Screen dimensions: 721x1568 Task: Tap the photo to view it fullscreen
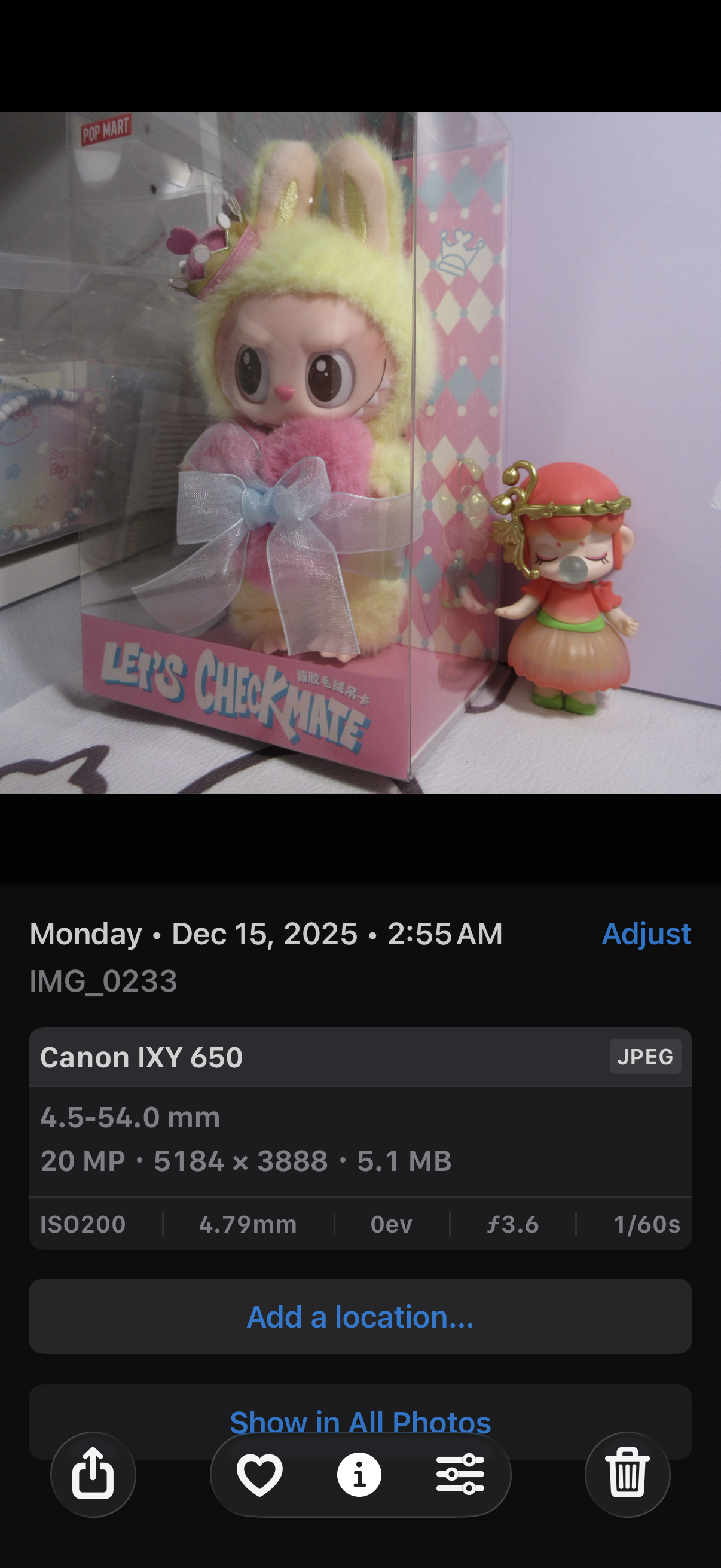point(360,453)
